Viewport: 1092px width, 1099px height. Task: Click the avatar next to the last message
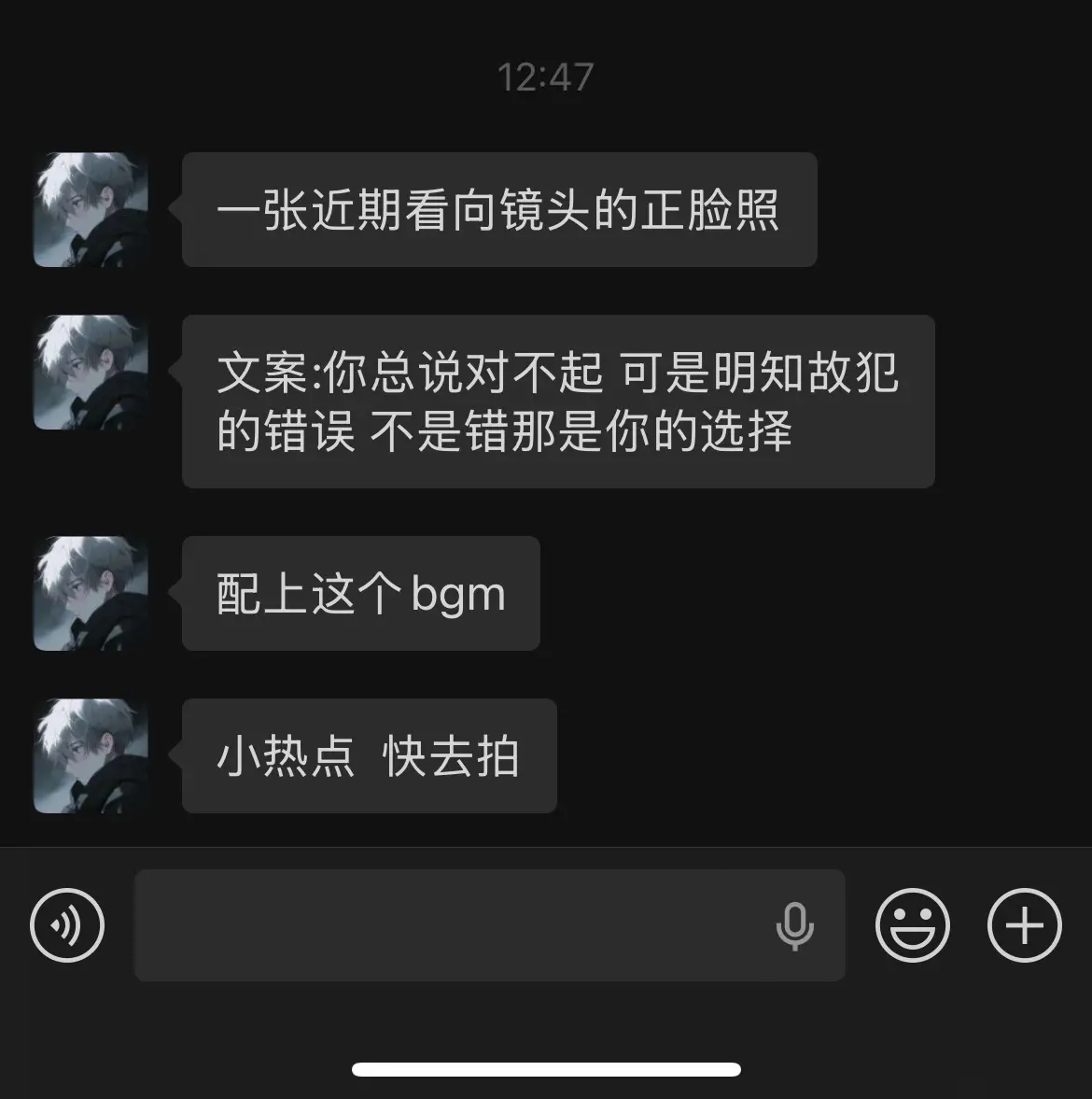[91, 754]
